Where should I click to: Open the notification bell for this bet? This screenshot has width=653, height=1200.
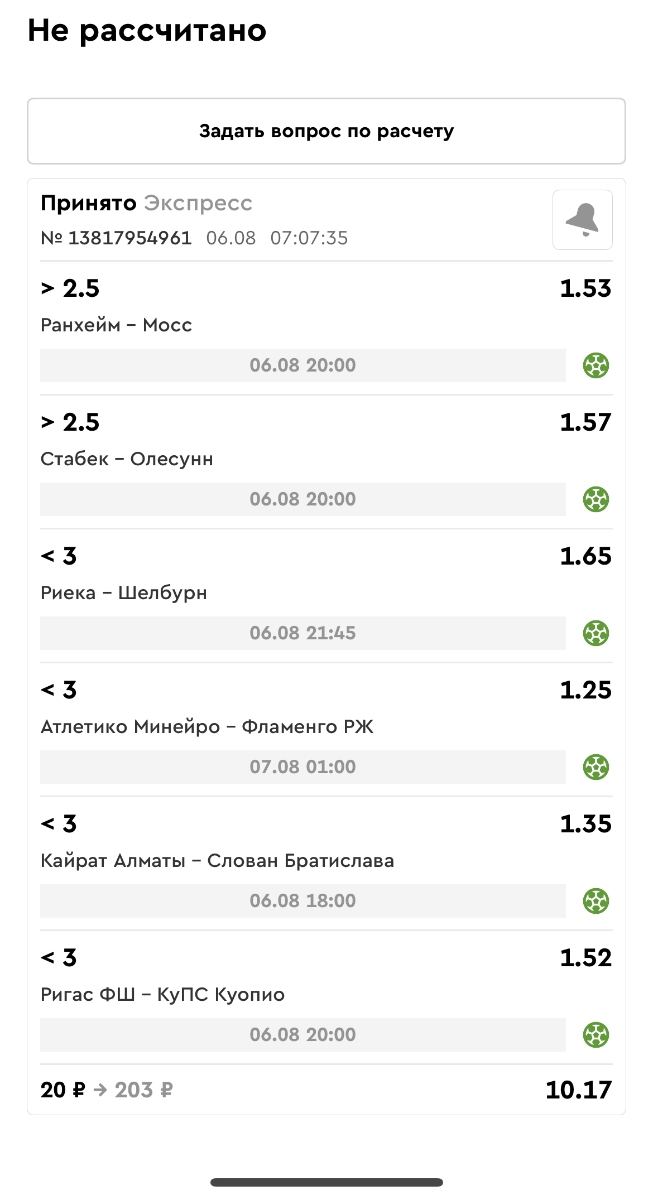[582, 219]
